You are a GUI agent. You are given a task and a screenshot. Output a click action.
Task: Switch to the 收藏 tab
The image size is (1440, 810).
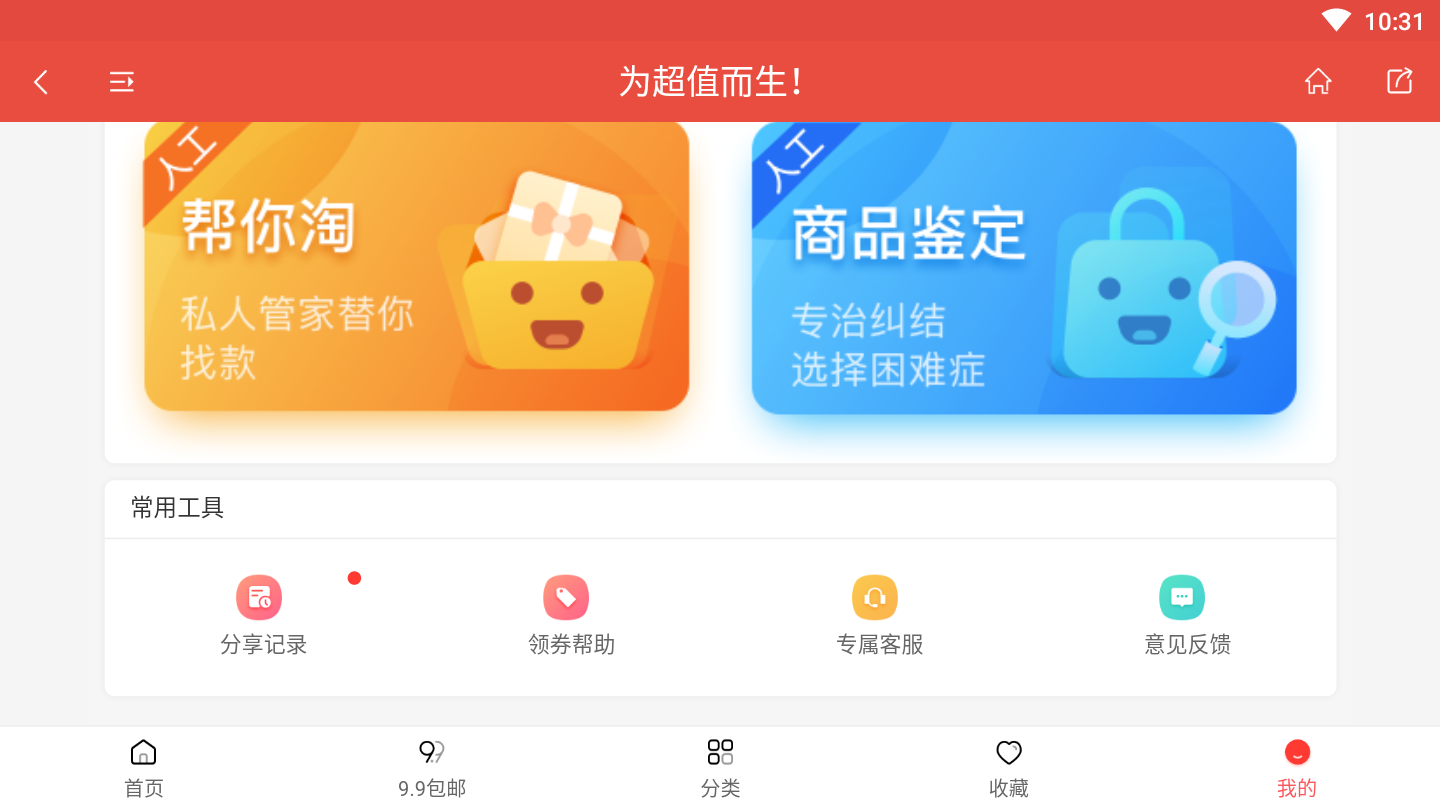click(1008, 768)
